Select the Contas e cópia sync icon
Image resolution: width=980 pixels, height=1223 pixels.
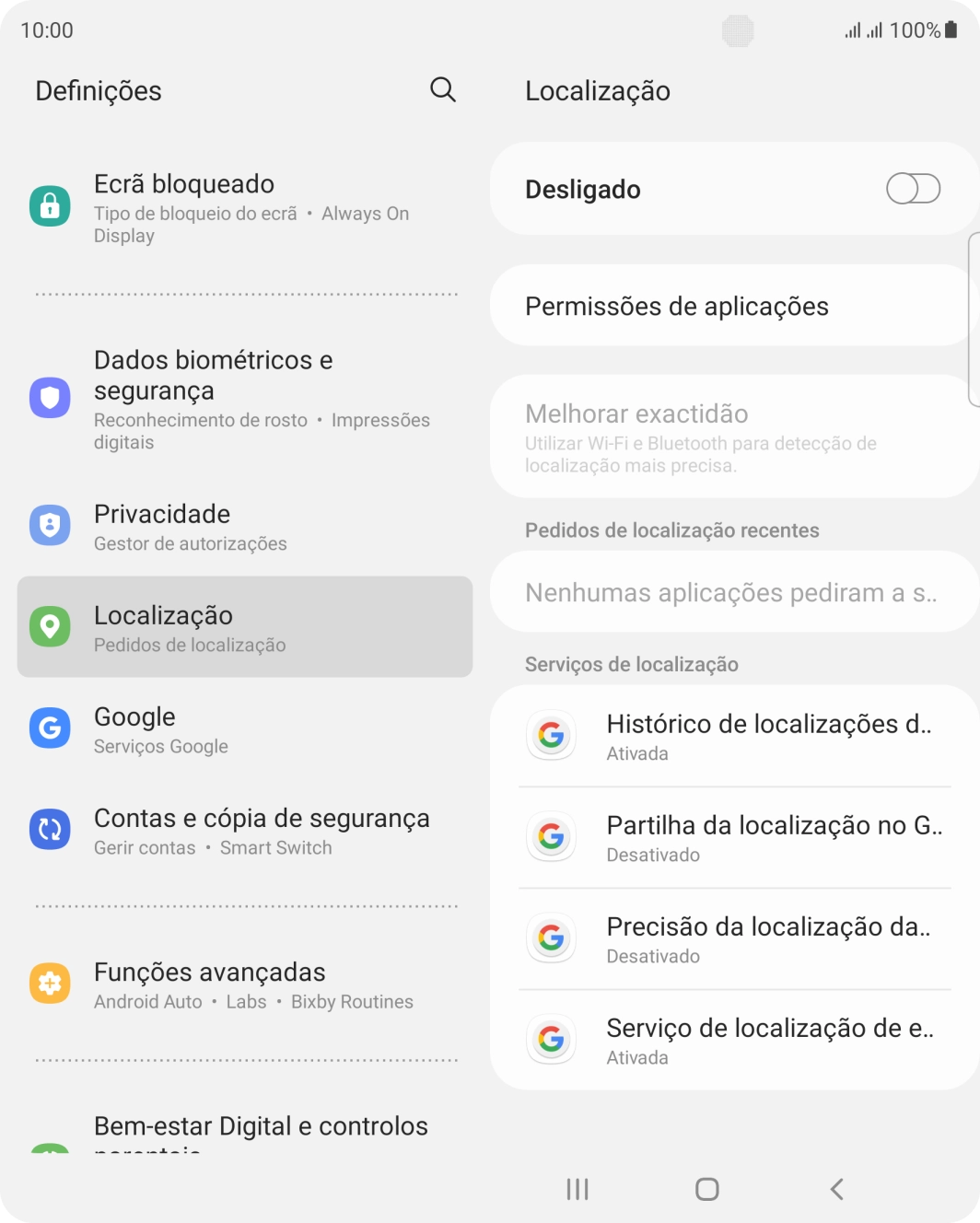(51, 830)
